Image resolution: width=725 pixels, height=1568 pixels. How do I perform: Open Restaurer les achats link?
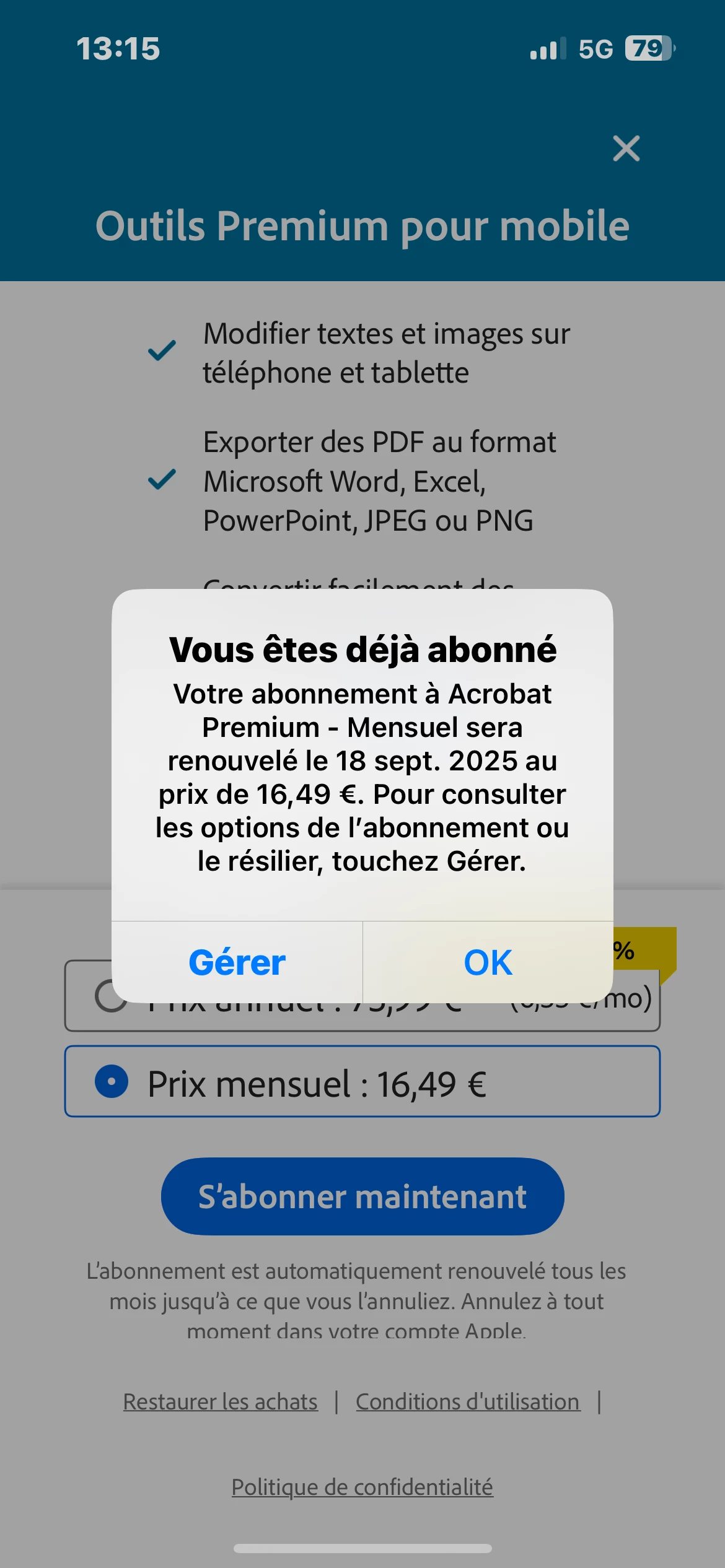point(220,1401)
